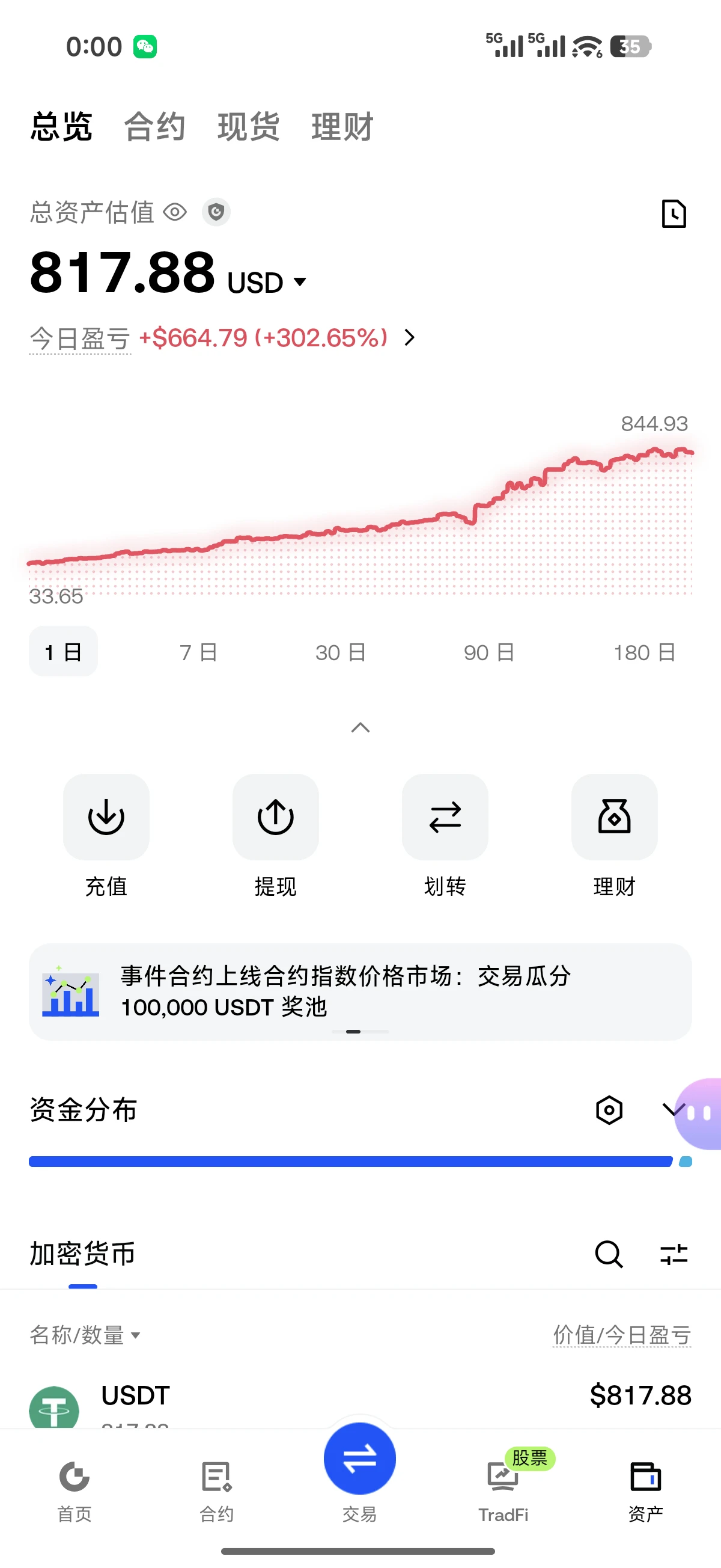Open the crypto list filter options
The width and height of the screenshot is (721, 1568).
674,1254
